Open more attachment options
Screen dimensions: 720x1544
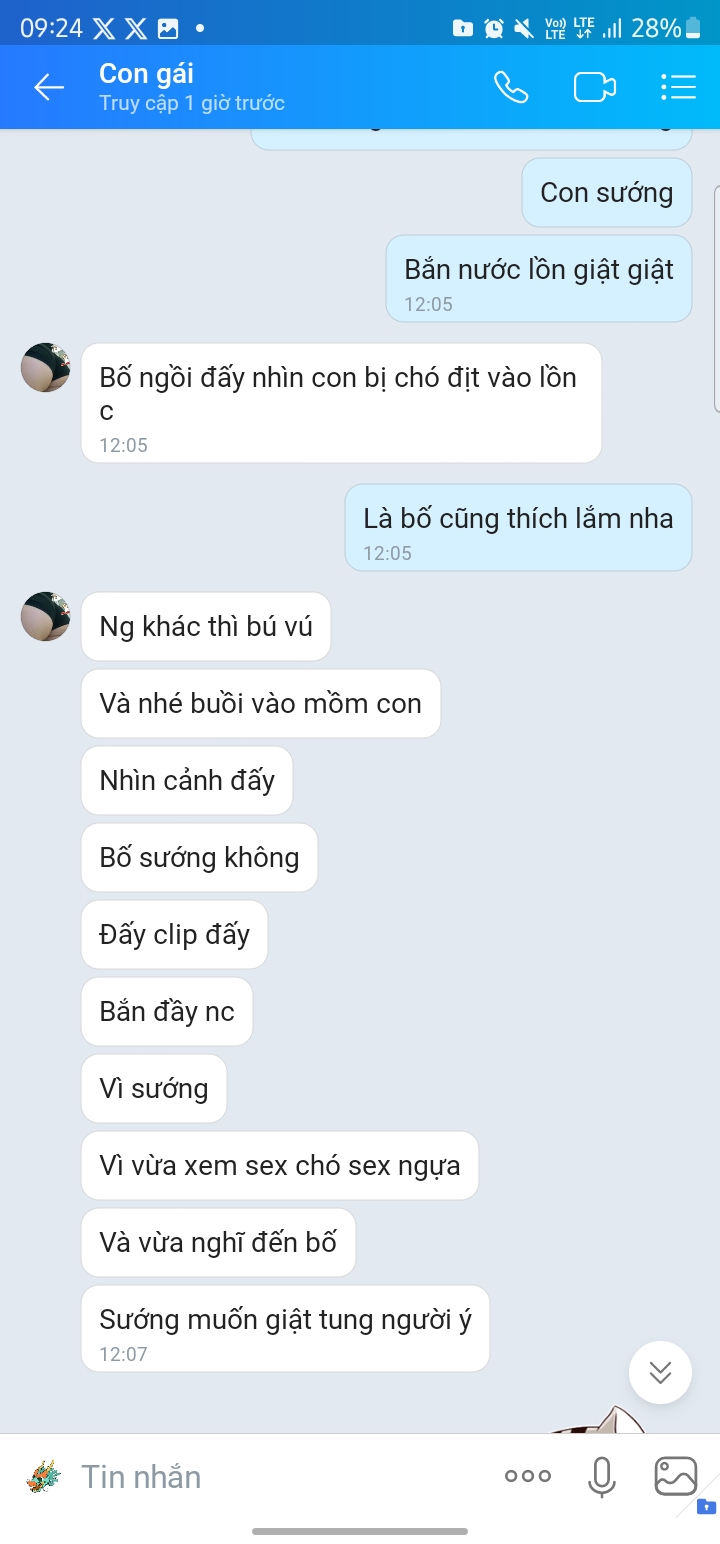click(x=528, y=1476)
